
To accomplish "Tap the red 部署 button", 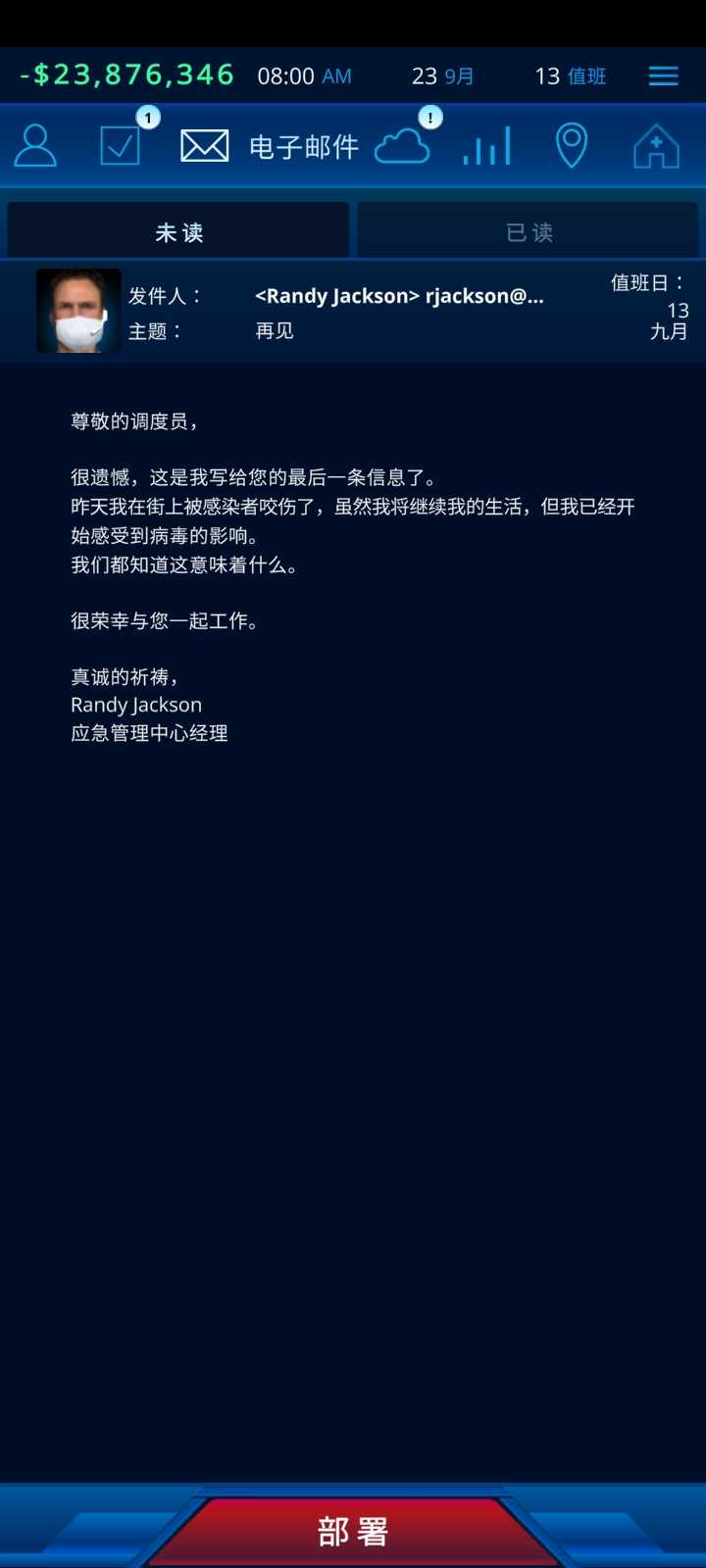I will point(353,1531).
